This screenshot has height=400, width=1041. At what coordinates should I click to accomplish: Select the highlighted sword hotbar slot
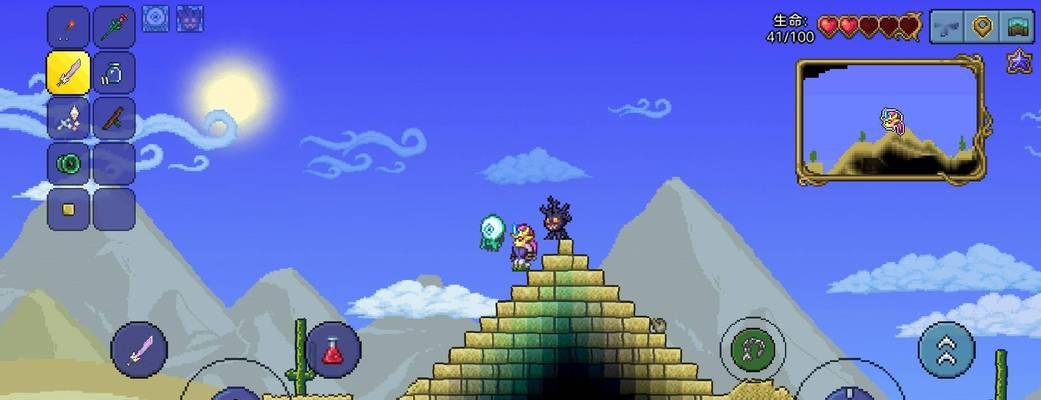point(68,72)
